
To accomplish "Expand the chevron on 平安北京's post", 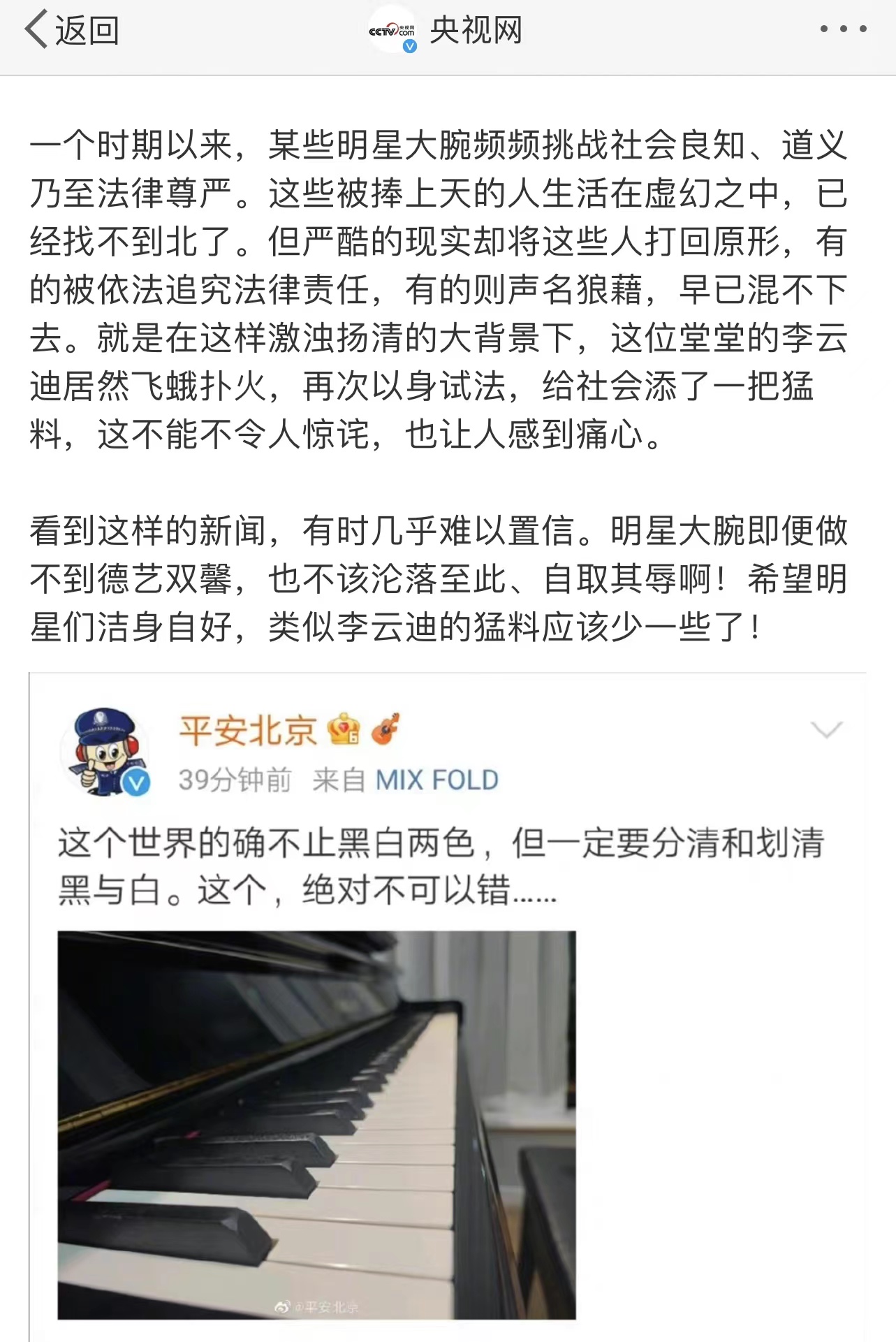I will coord(826,730).
